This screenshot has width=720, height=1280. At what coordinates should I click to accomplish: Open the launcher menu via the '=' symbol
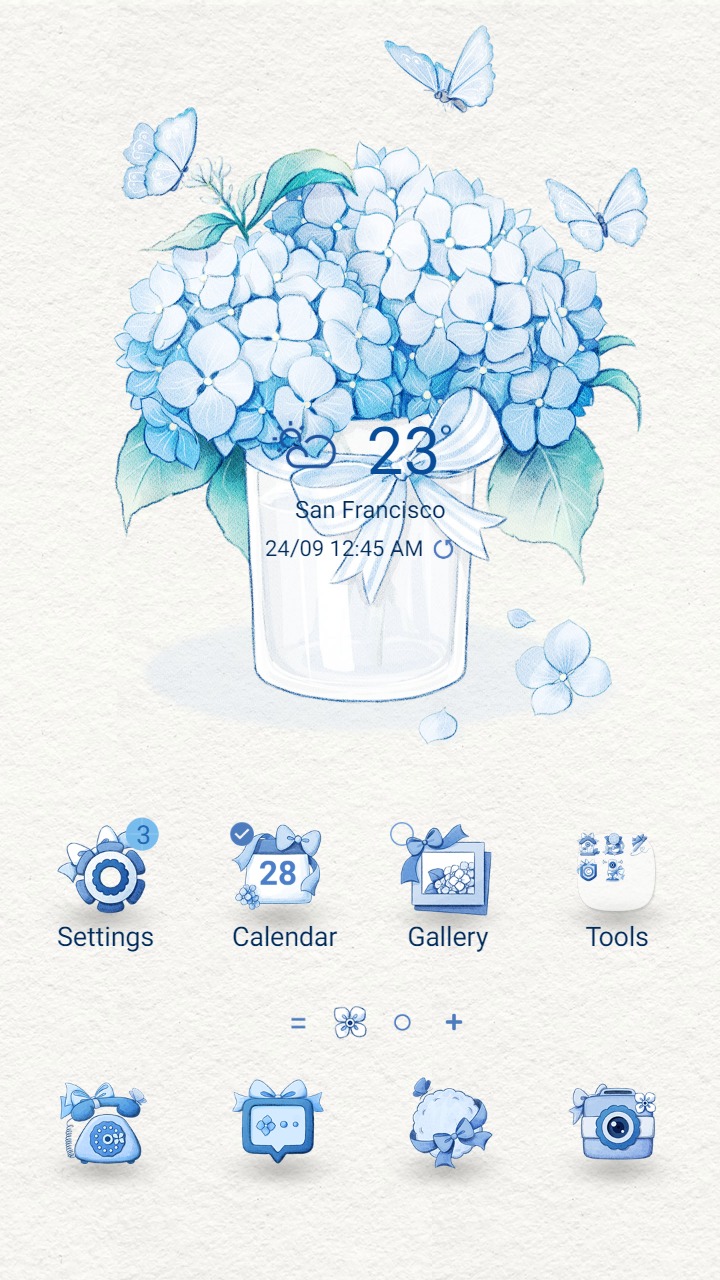[x=297, y=1022]
